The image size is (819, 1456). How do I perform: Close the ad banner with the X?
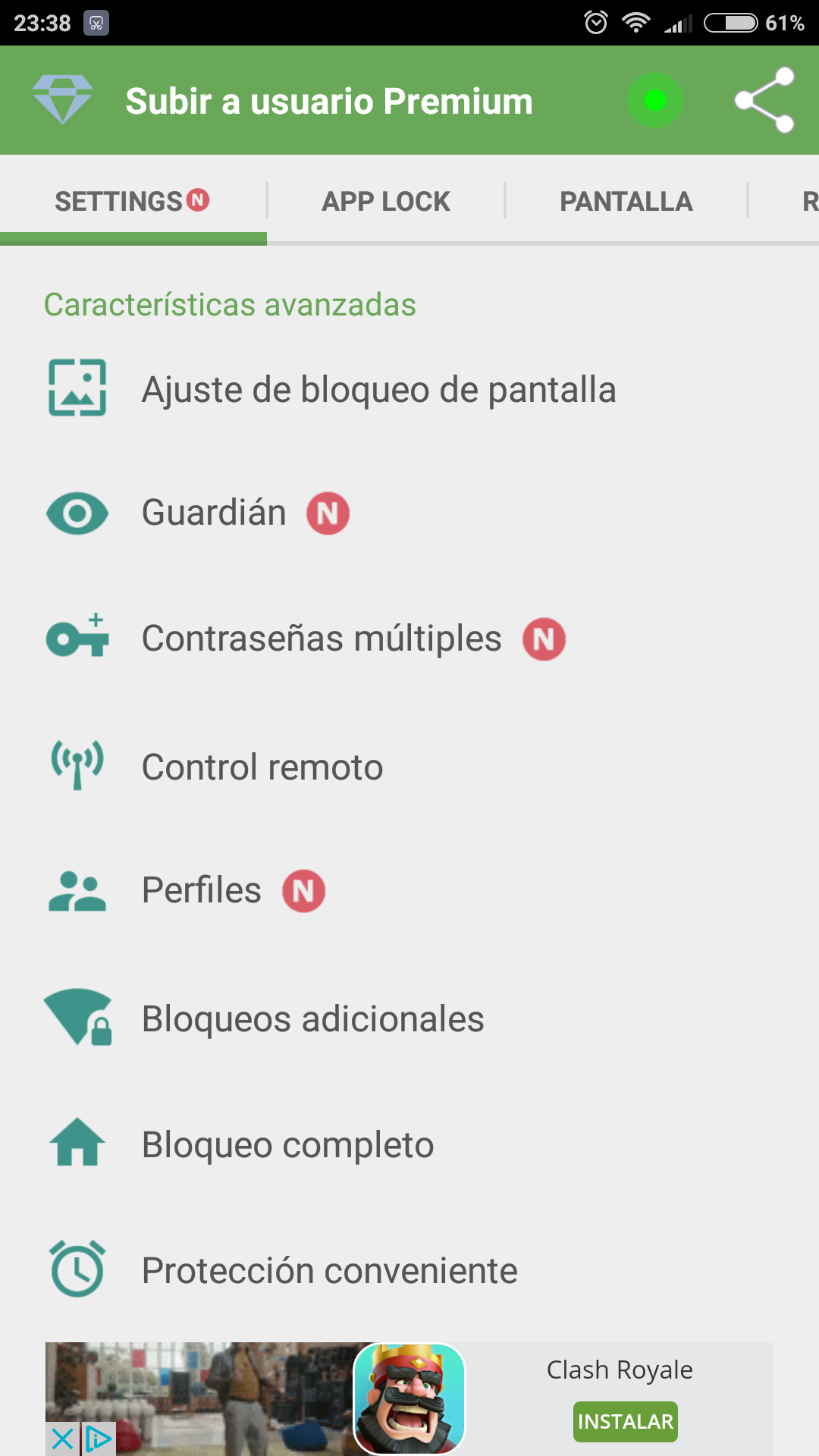coord(62,1439)
